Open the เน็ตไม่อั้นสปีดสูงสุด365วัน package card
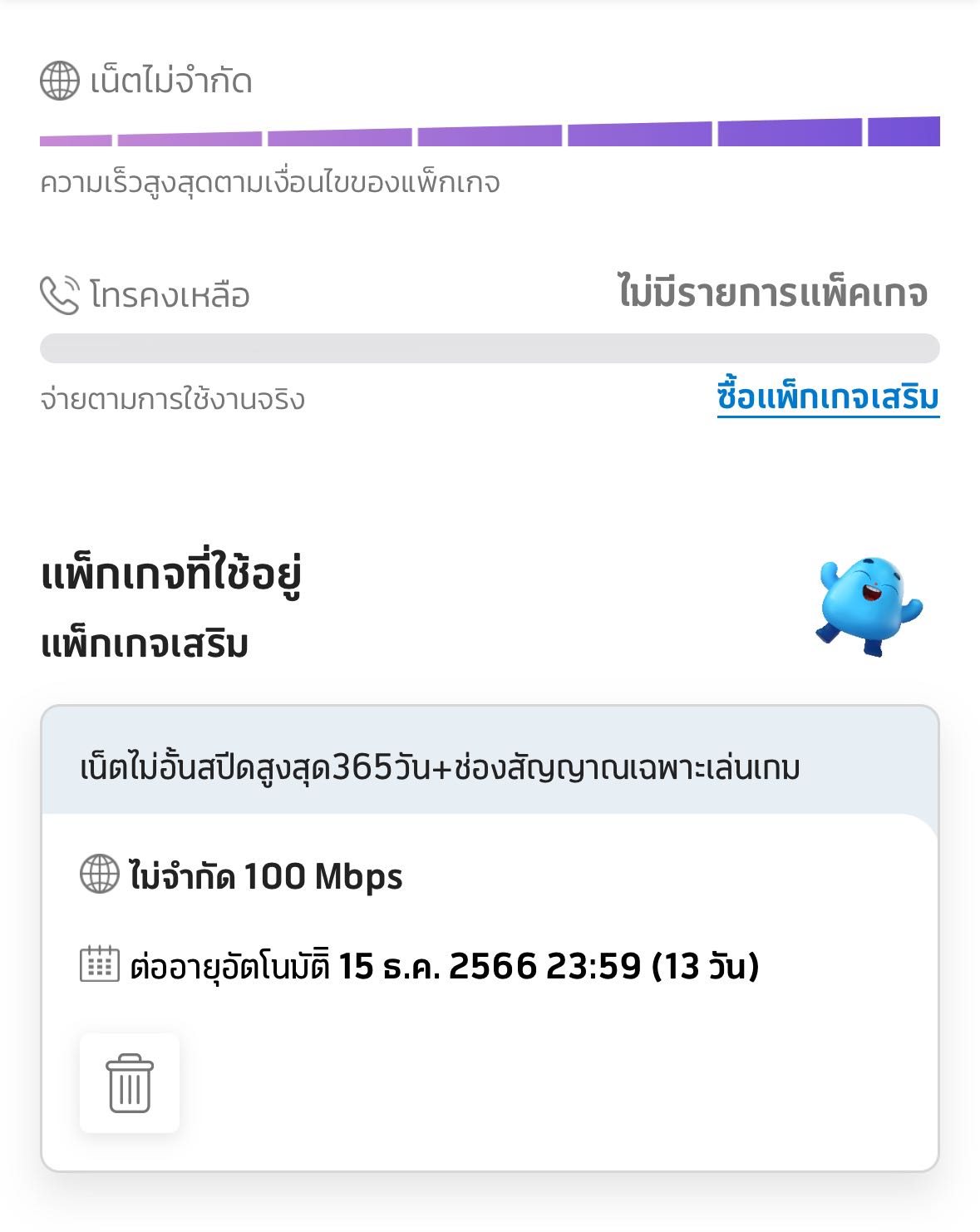 pyautogui.click(x=441, y=767)
